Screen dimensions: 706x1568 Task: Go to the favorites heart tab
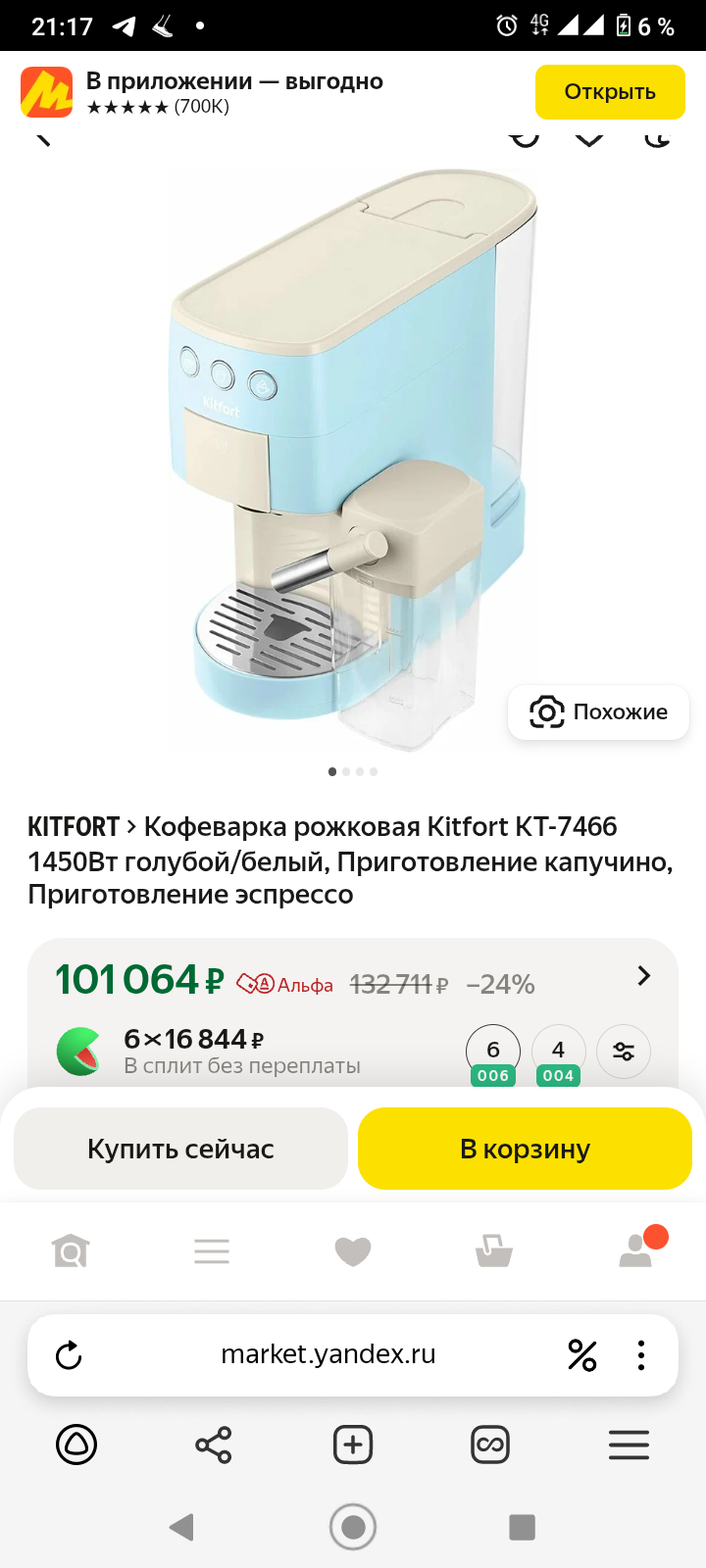pyautogui.click(x=353, y=1251)
